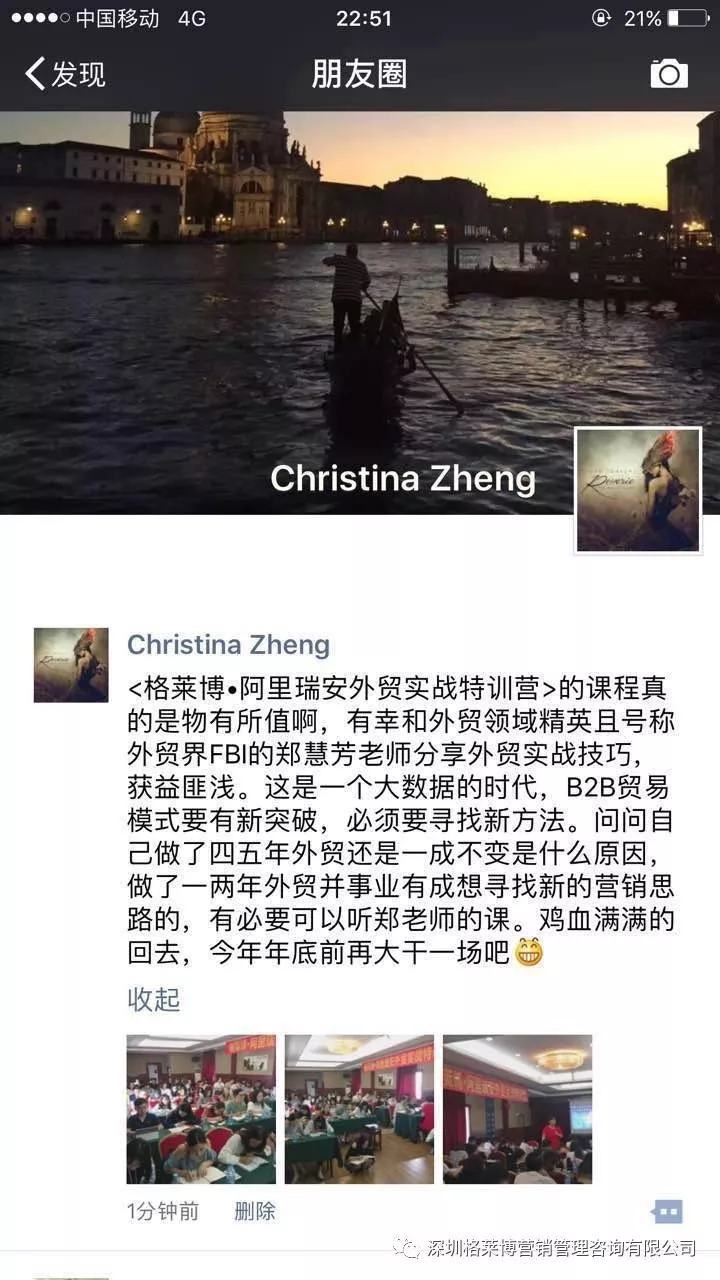View the third classroom photo
720x1280 pixels.
coord(517,1109)
